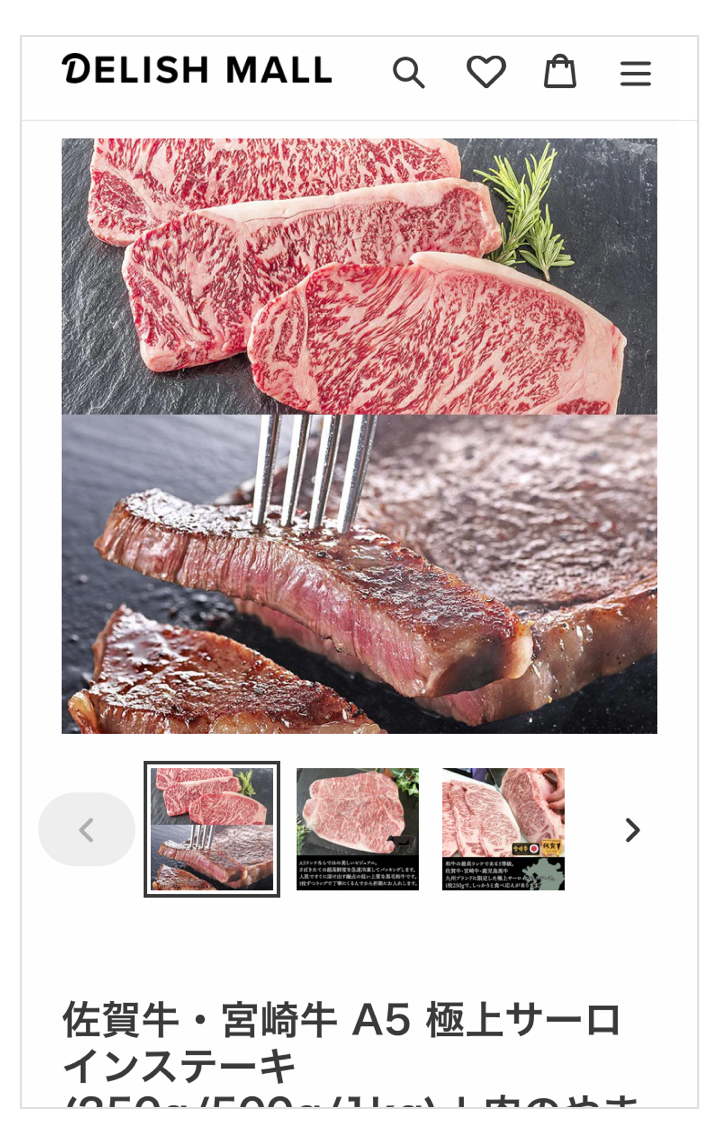Go to DELISH MALL home via logo
This screenshot has width=719, height=1144.
click(196, 70)
